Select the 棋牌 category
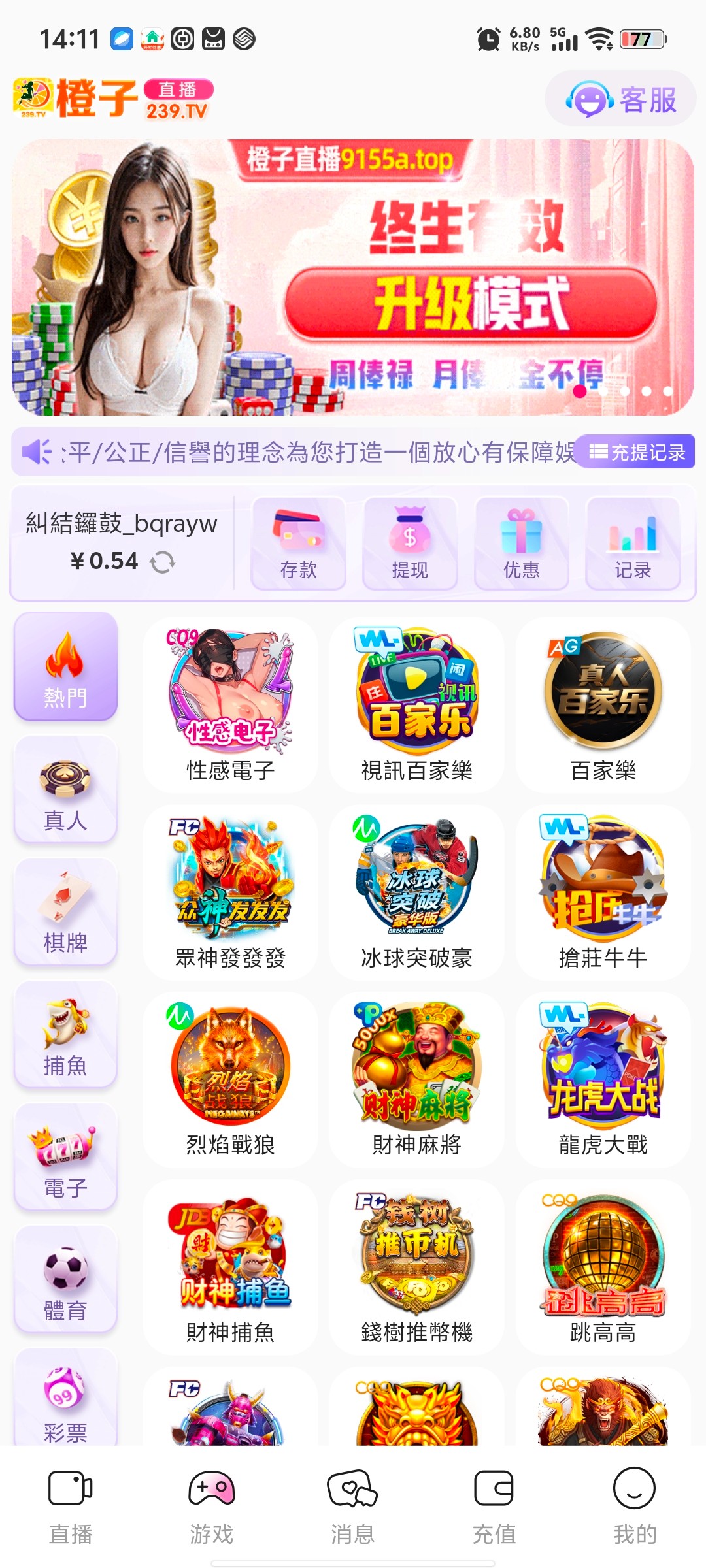 coord(65,913)
